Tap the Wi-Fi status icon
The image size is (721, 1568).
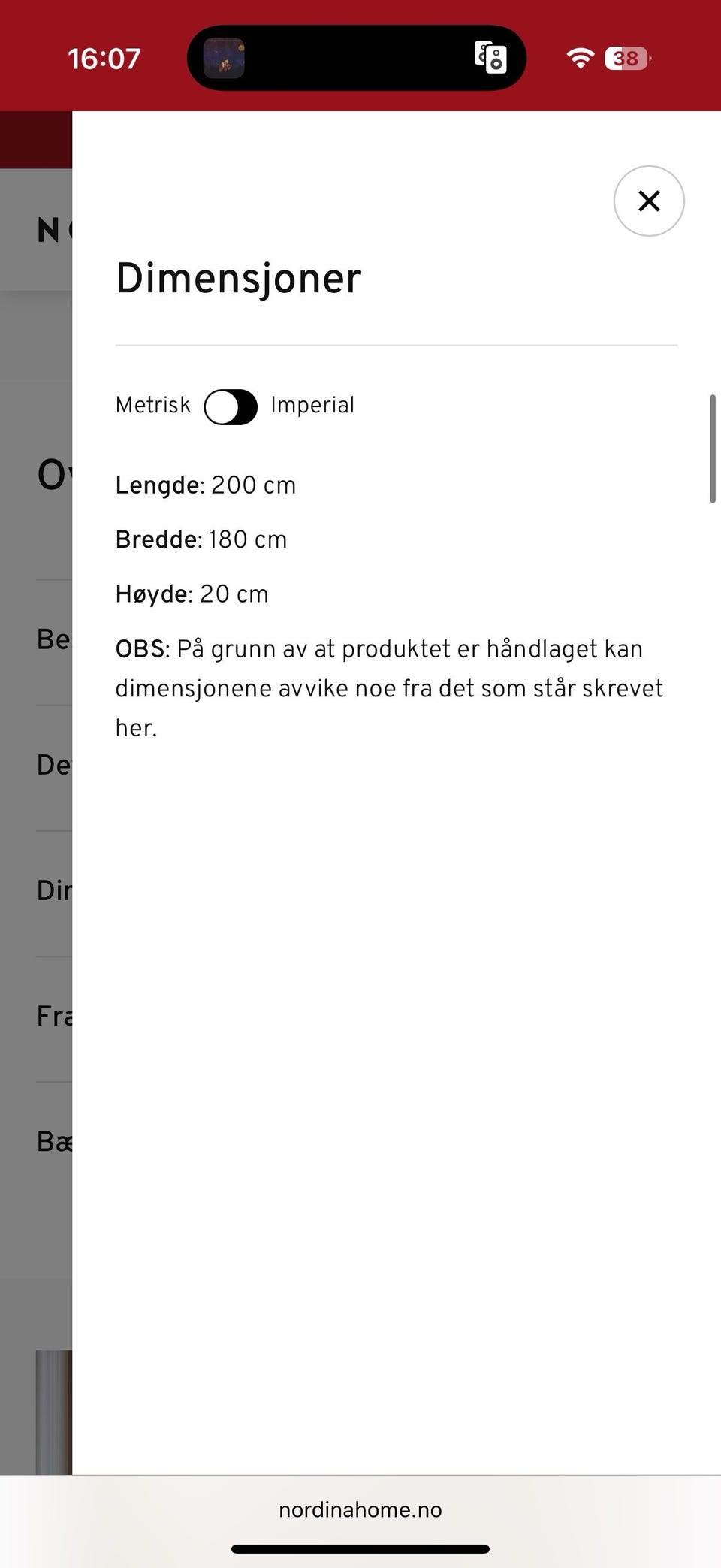[x=579, y=58]
